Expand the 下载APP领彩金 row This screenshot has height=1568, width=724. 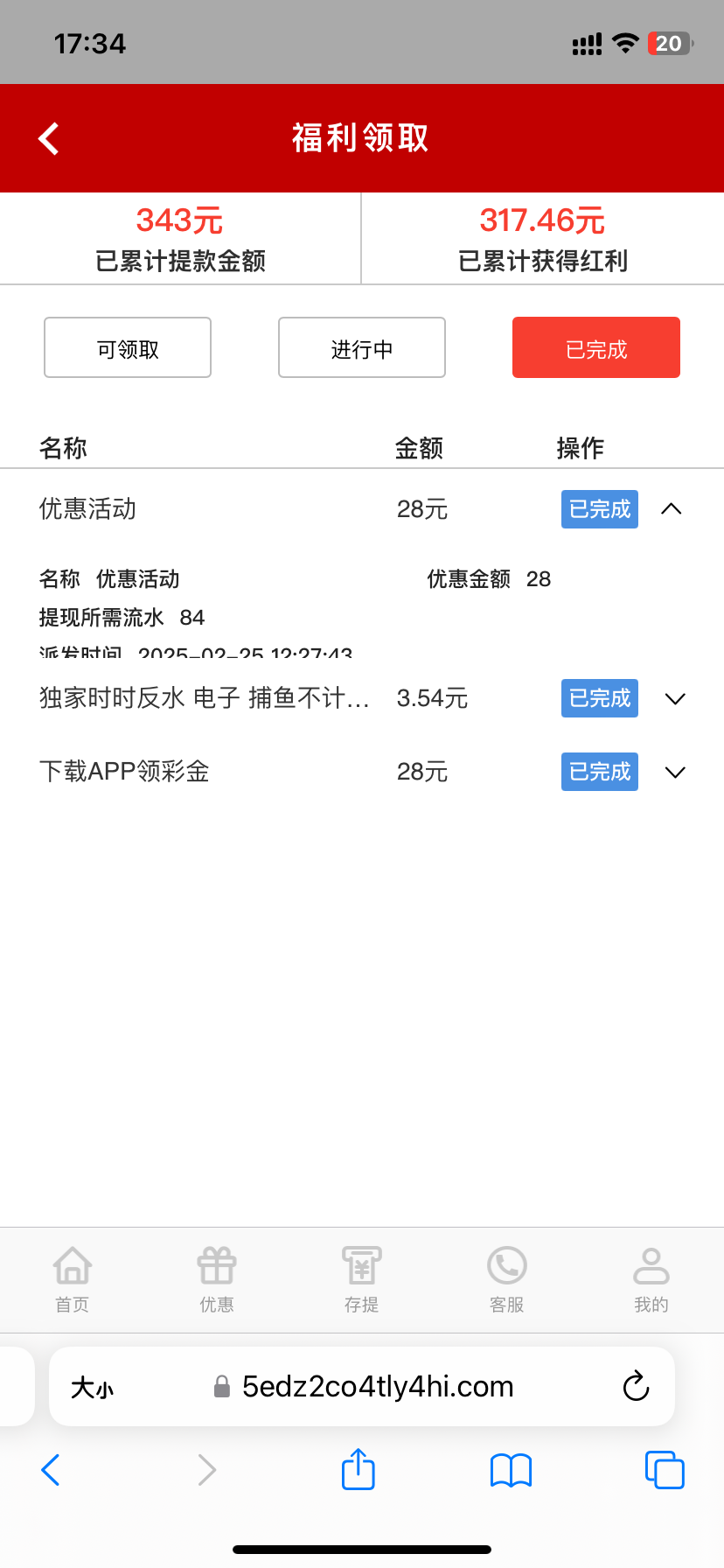coord(675,773)
